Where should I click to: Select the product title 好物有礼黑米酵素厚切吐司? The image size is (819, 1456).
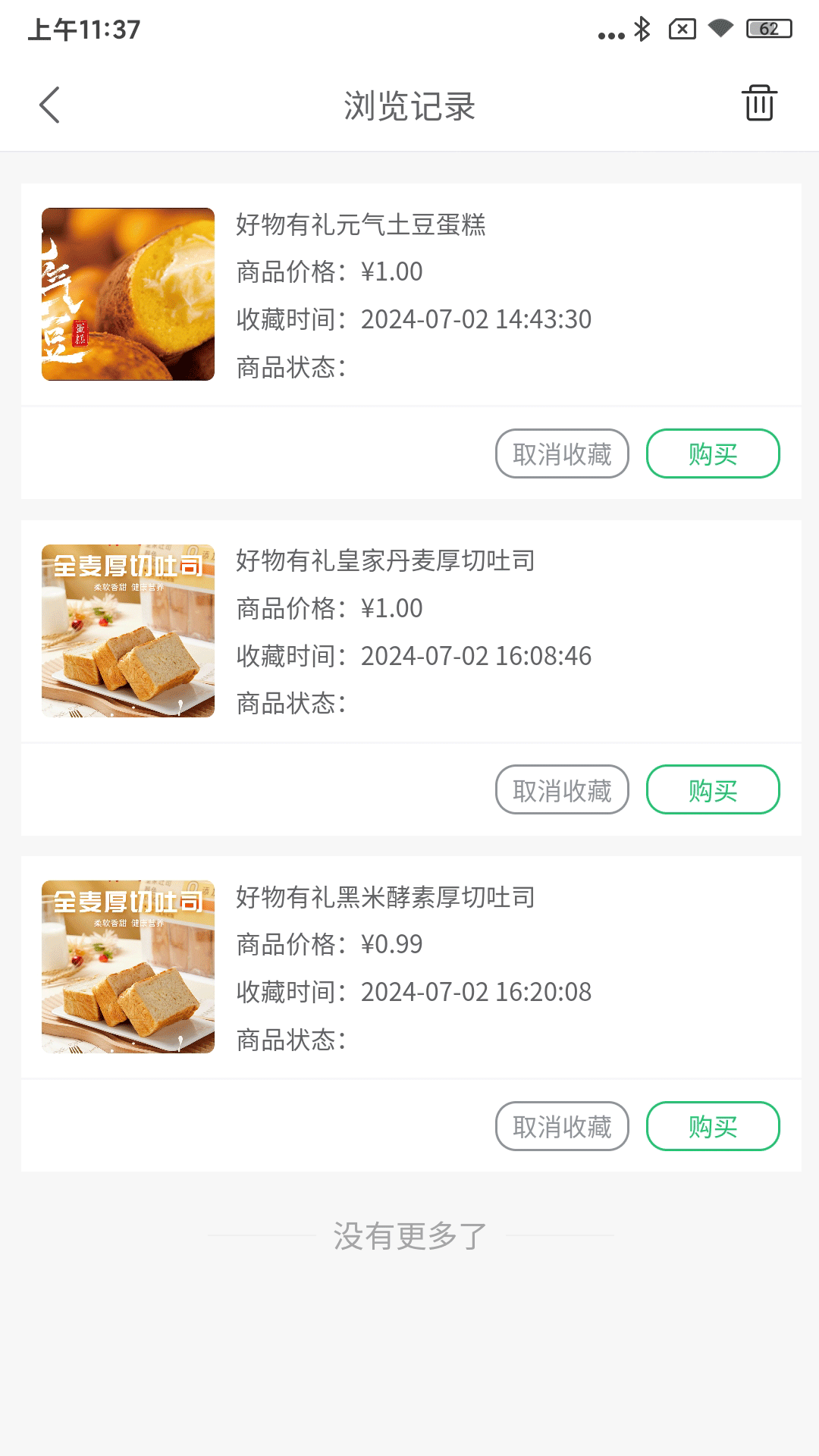[387, 899]
